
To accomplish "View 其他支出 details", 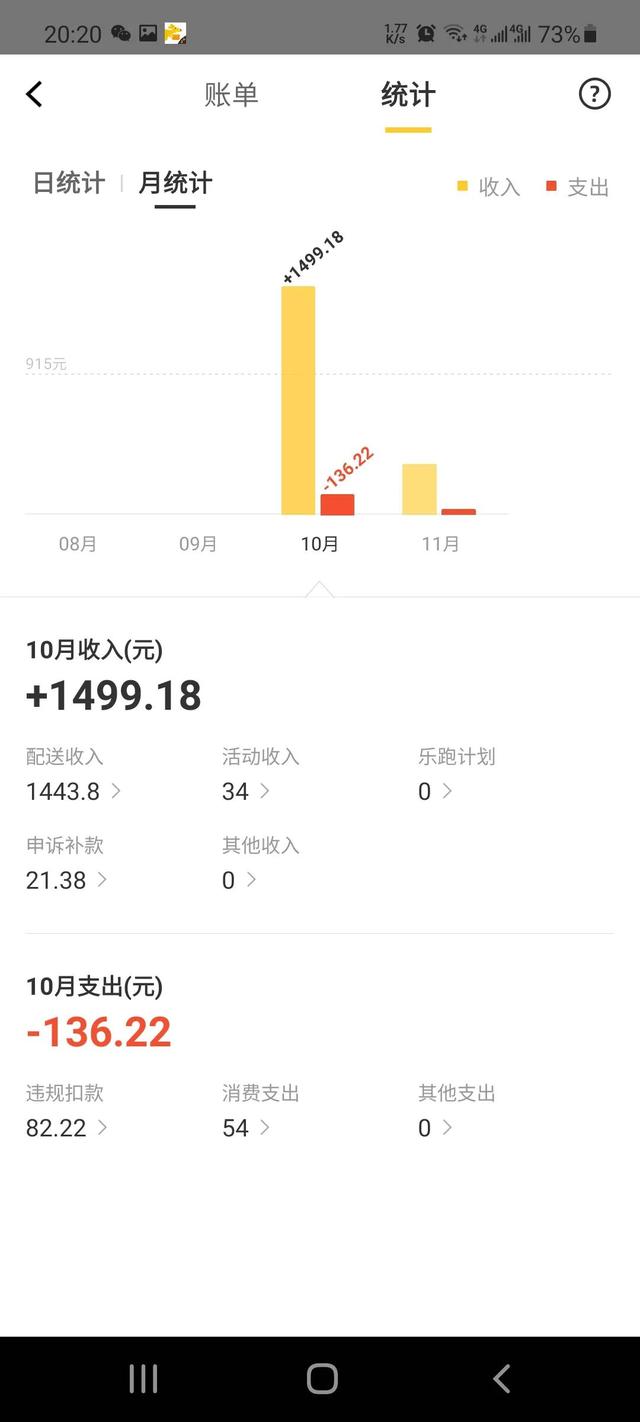I will coord(456,1111).
